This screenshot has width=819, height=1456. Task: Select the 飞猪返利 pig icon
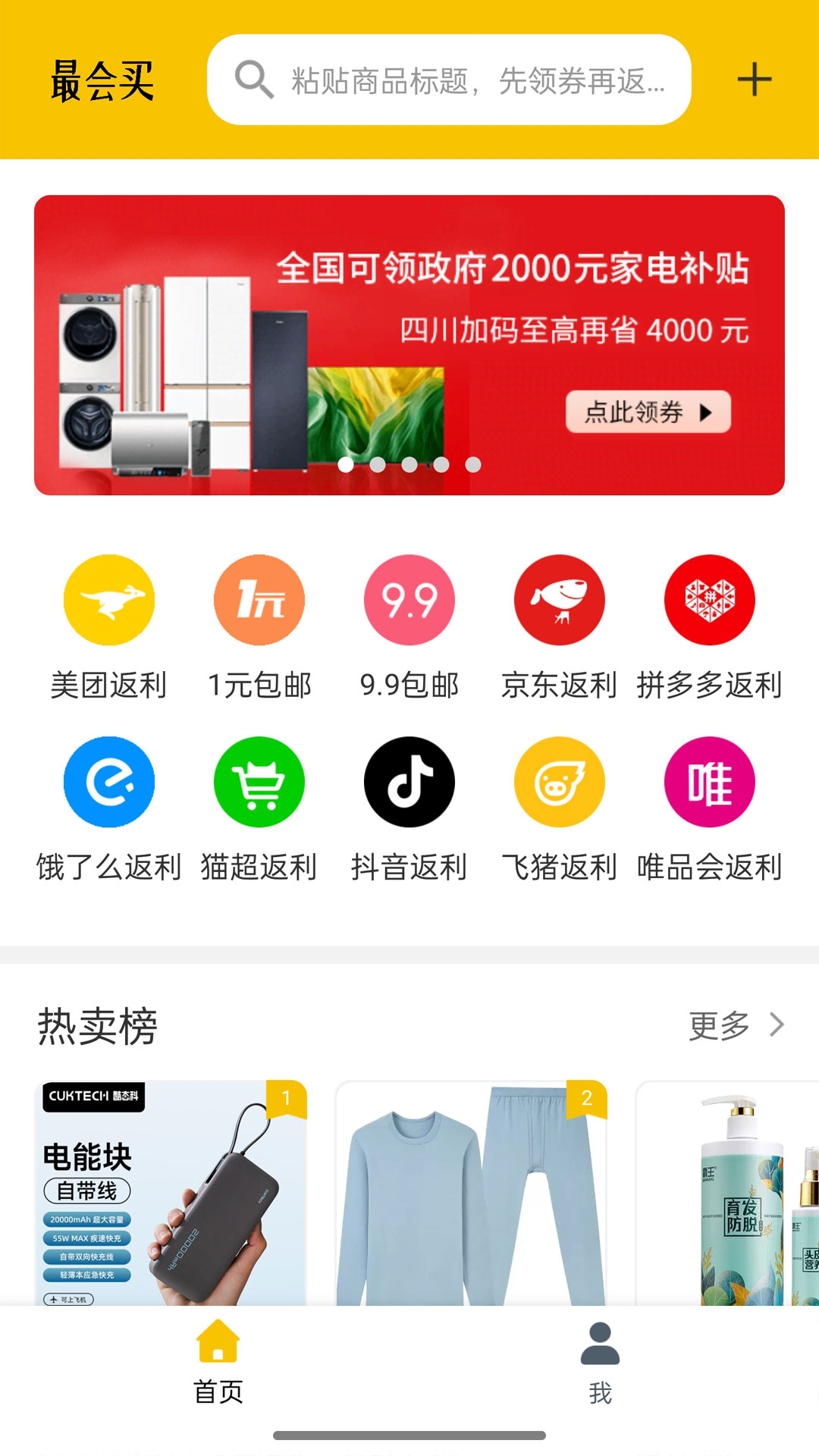point(559,781)
